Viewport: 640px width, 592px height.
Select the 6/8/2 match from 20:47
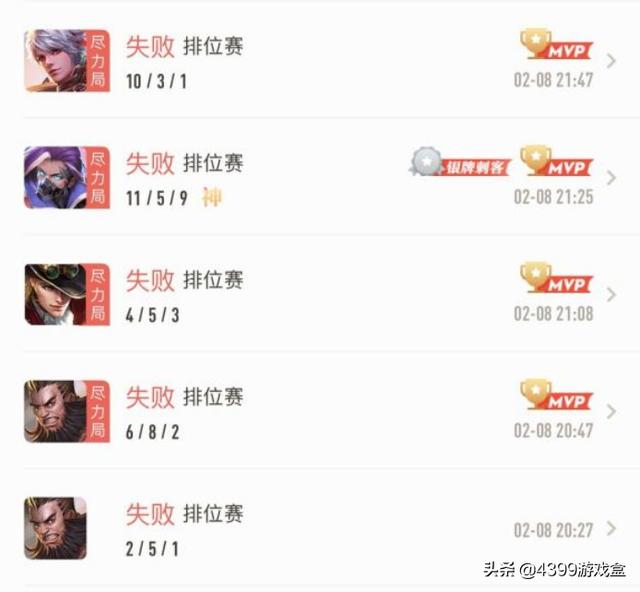pyautogui.click(x=320, y=412)
